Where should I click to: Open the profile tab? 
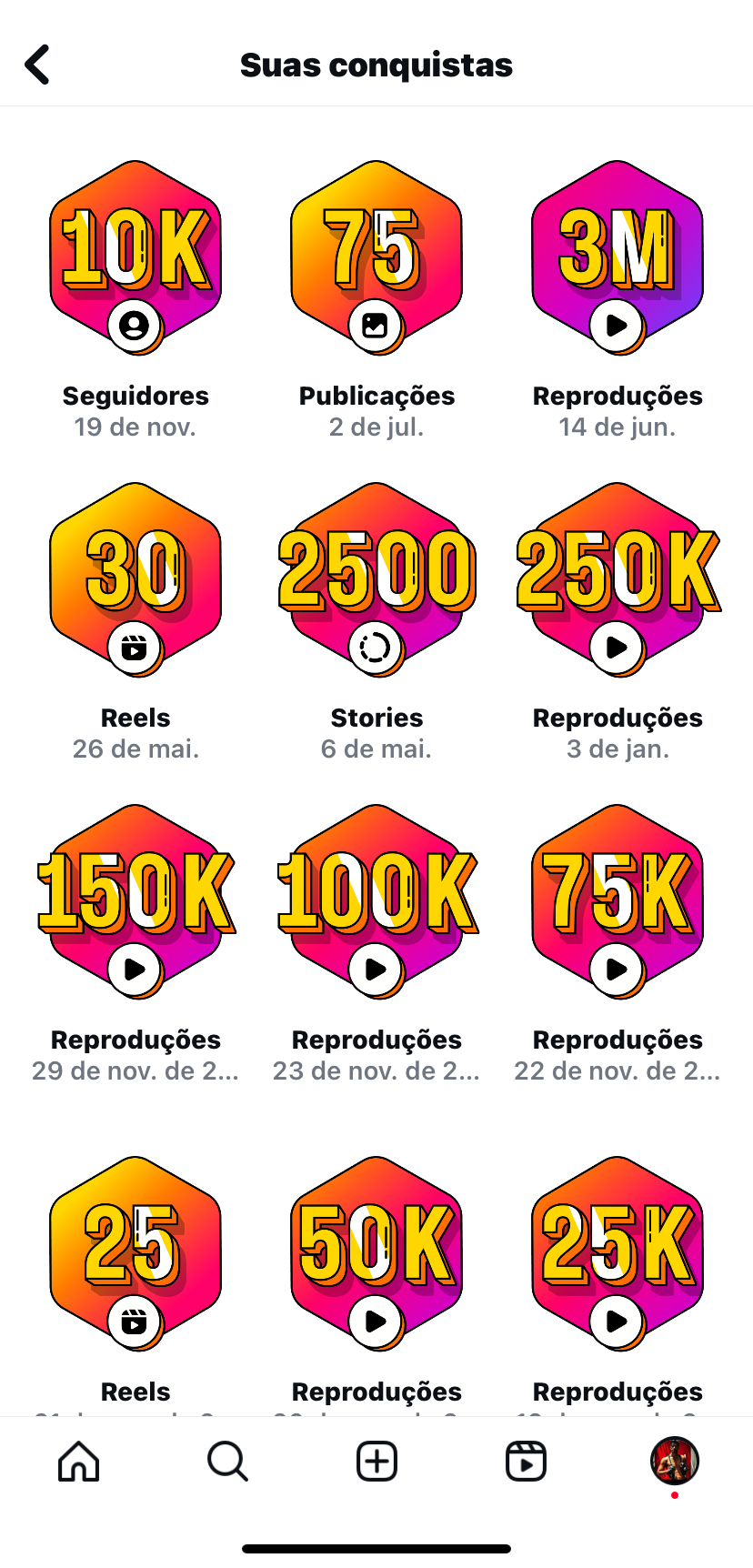[x=675, y=1461]
